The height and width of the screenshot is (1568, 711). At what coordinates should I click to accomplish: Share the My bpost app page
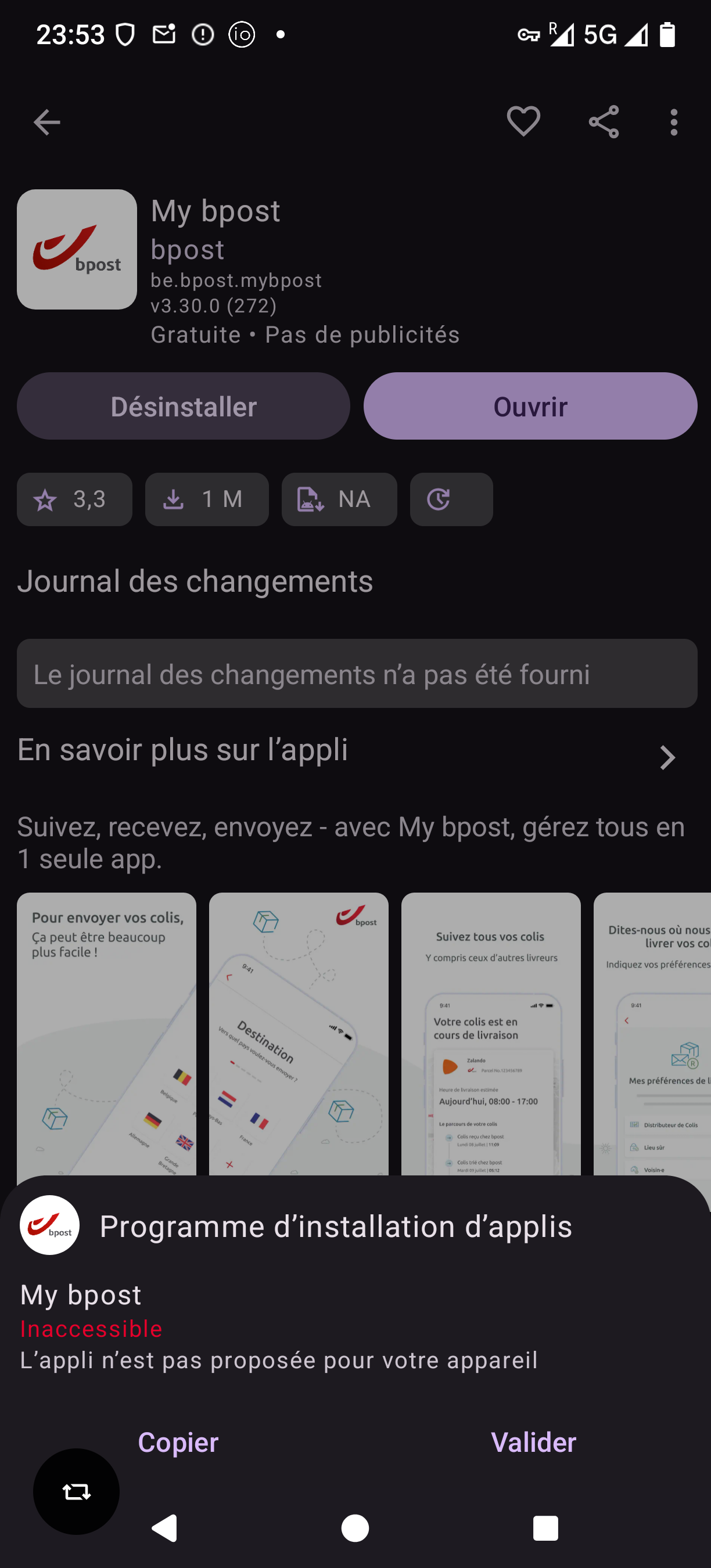[x=604, y=122]
